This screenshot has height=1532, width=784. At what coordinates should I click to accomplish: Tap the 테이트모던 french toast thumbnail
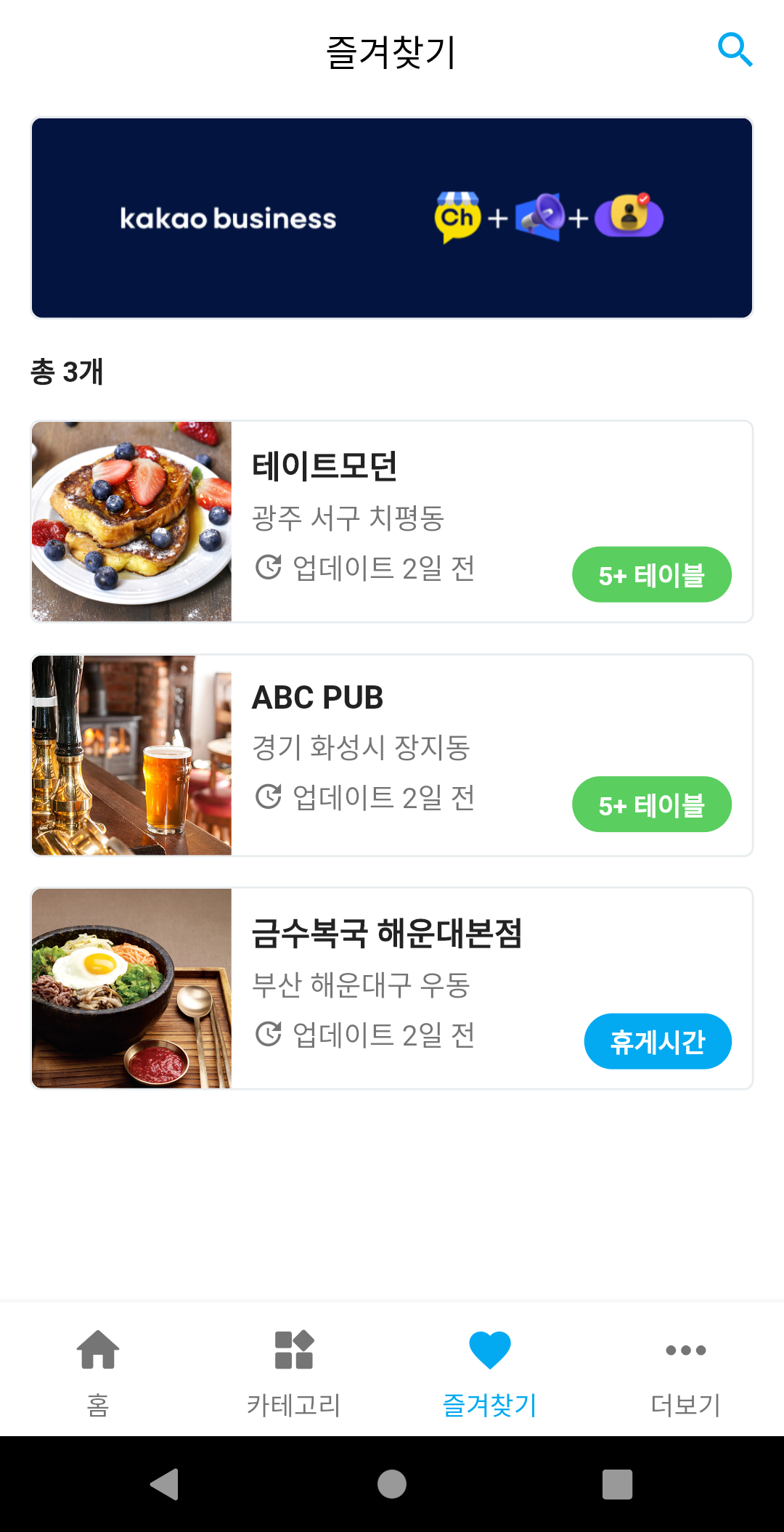click(131, 521)
